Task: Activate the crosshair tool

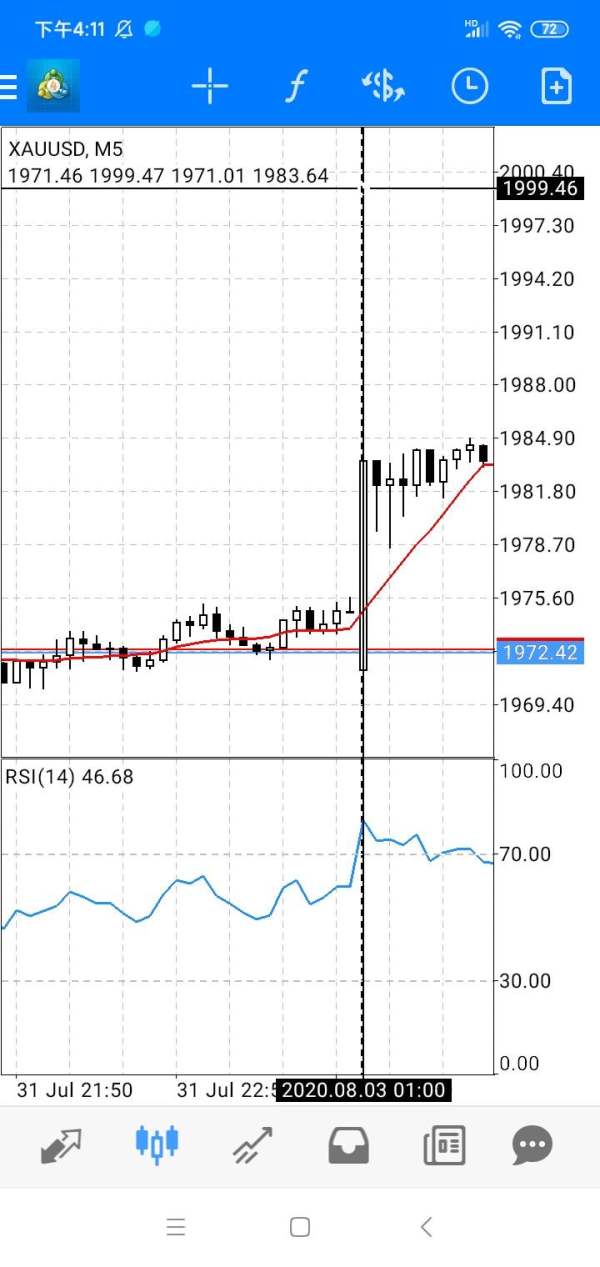Action: [x=210, y=87]
